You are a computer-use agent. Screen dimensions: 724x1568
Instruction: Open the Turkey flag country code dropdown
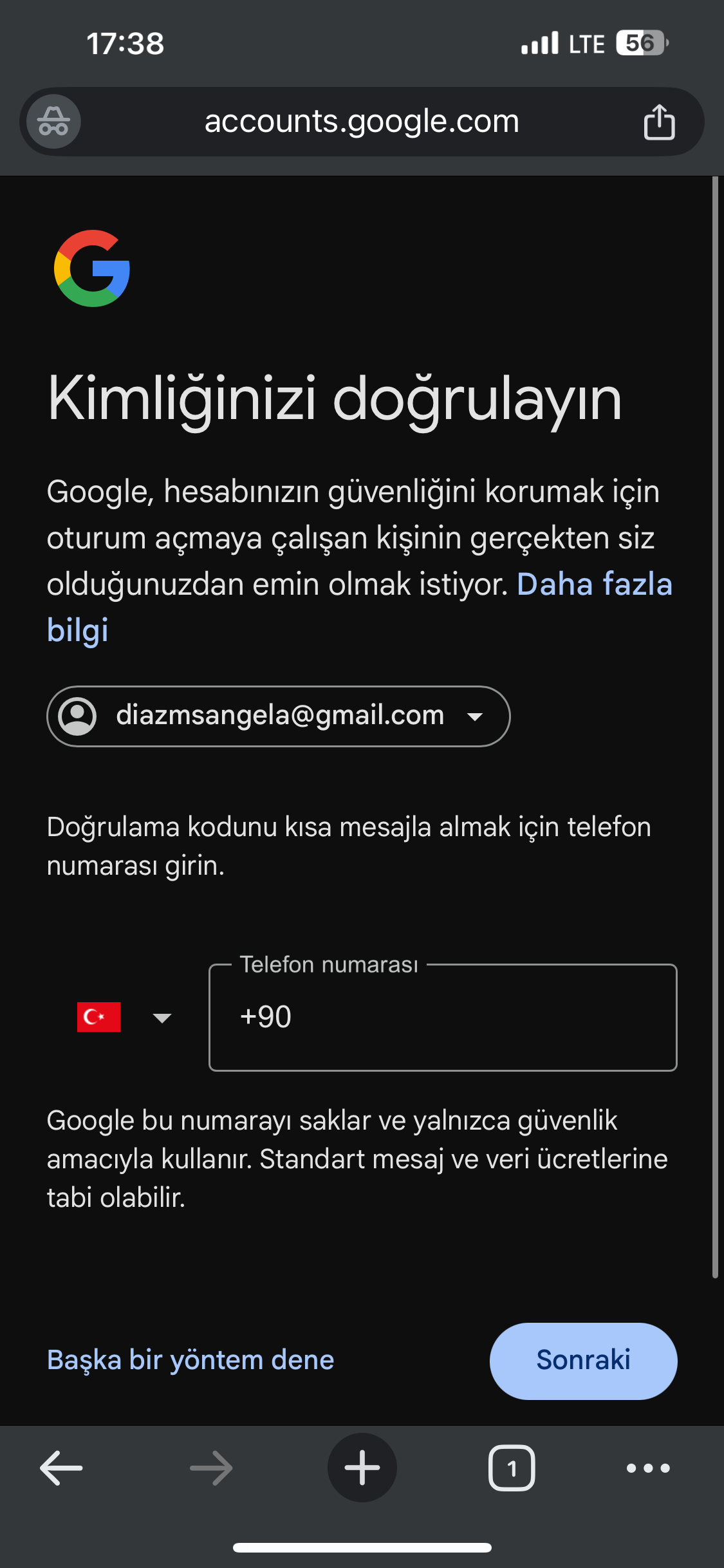point(124,1017)
